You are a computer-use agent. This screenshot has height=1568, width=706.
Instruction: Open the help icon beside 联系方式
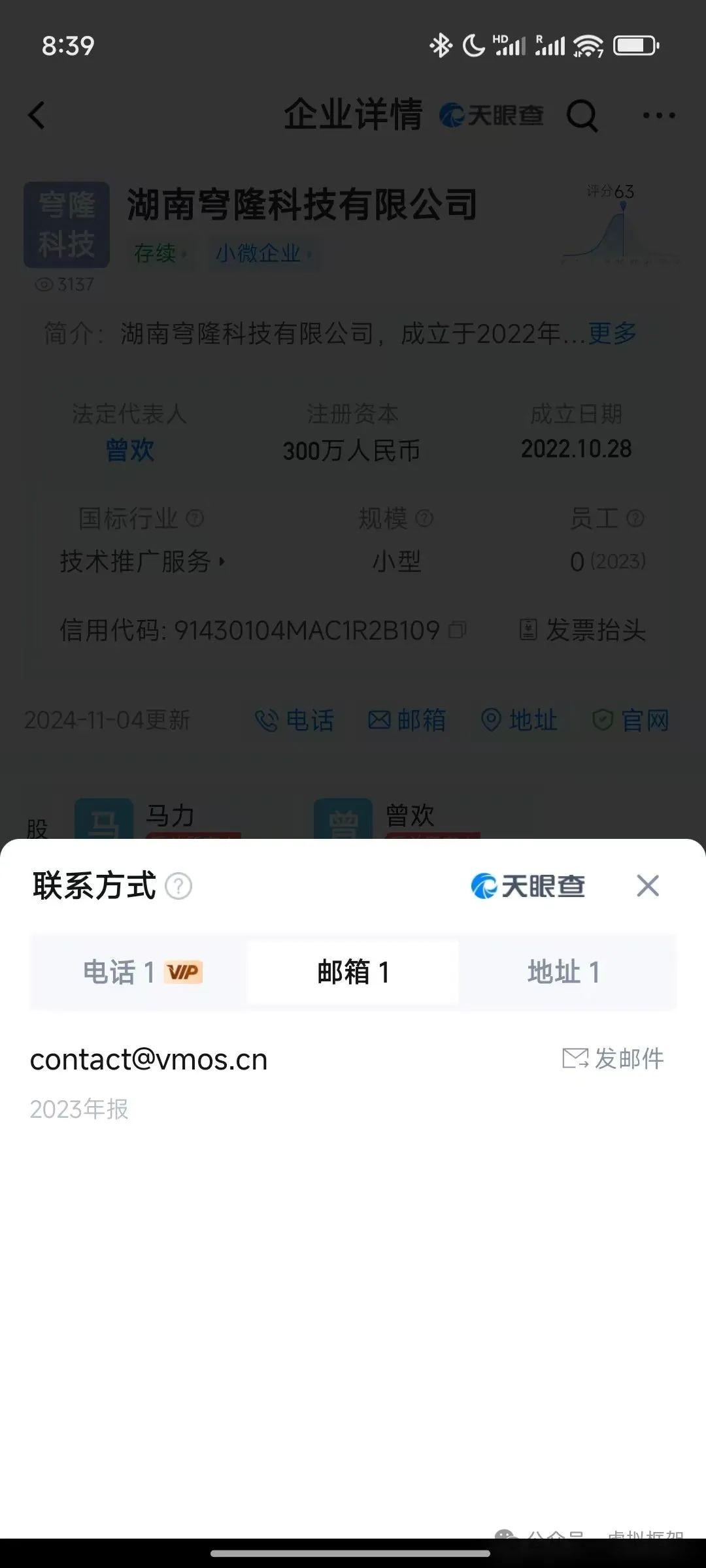[178, 887]
